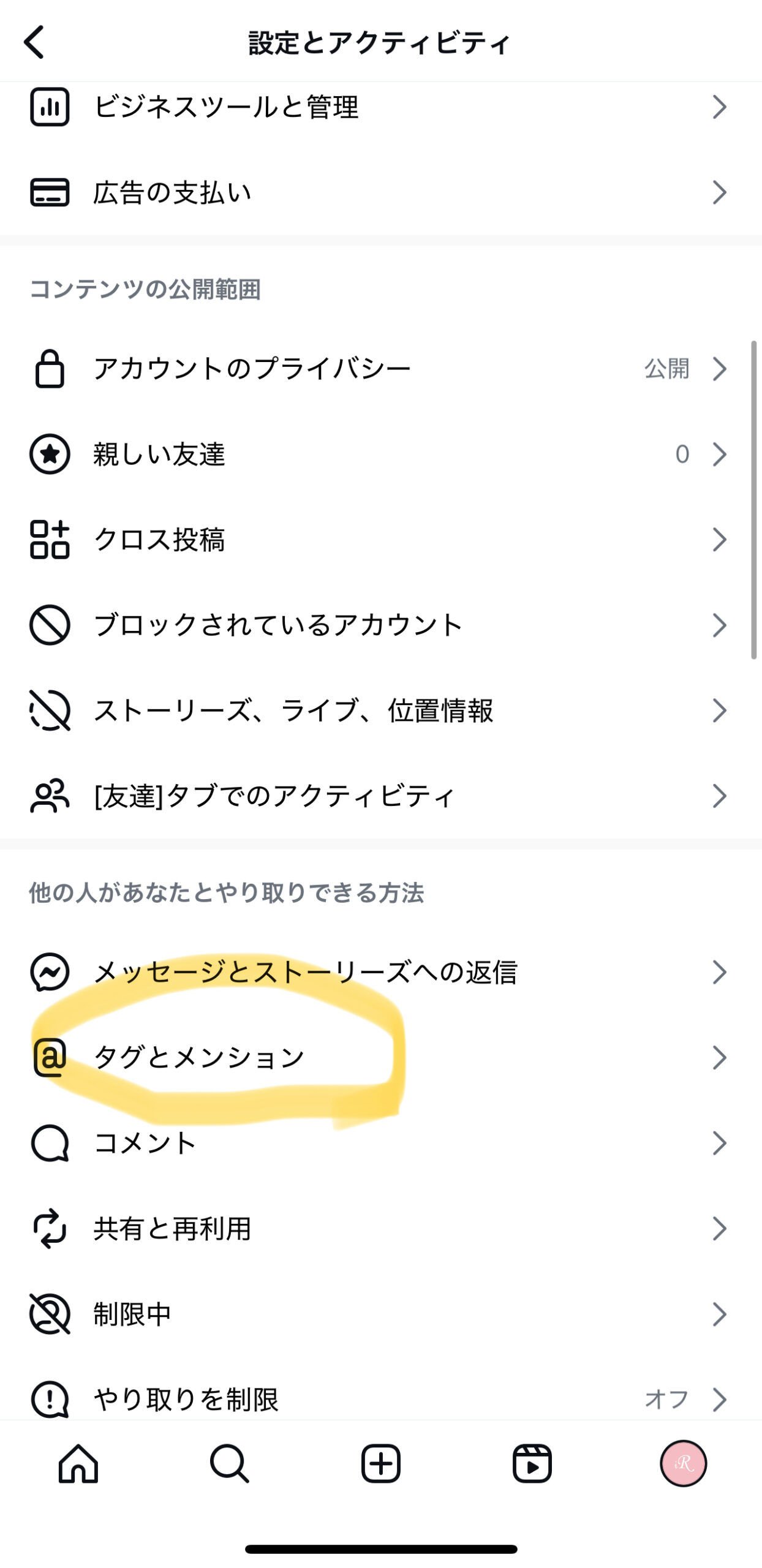
Task: Open ビジネスツールと管理 settings
Action: (381, 107)
